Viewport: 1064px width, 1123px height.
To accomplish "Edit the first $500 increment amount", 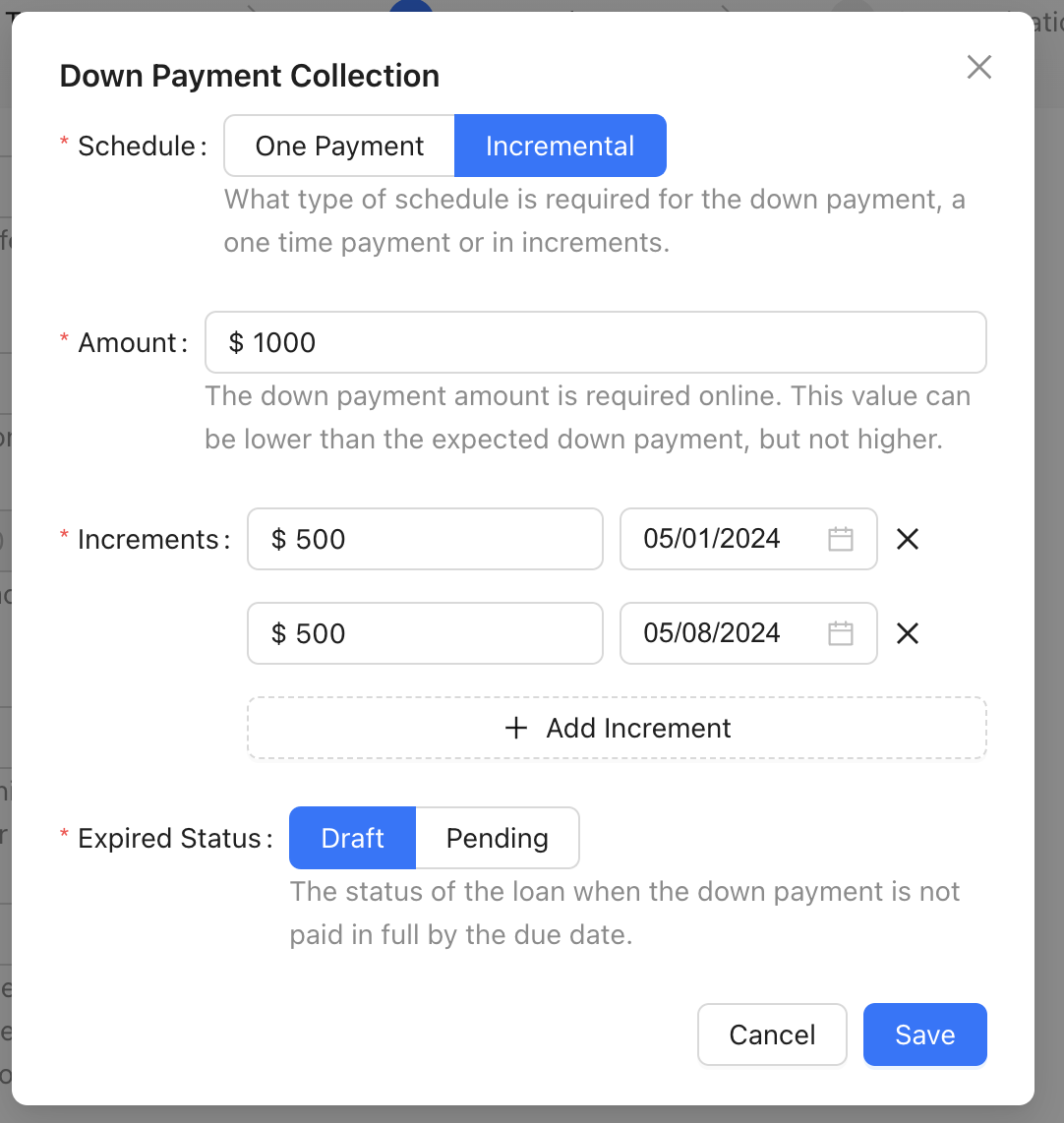I will pyautogui.click(x=426, y=539).
